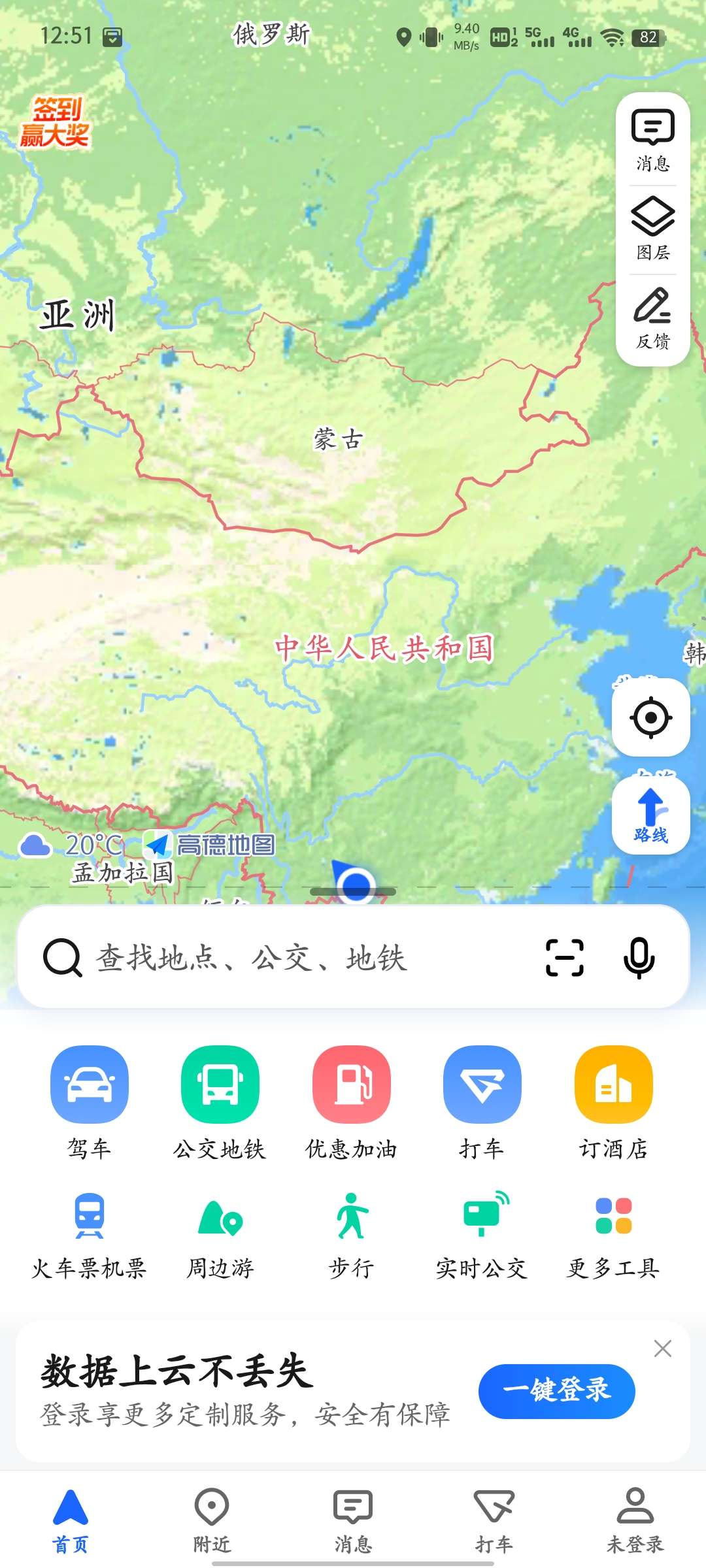Switch to the 未登录 profile tab
The height and width of the screenshot is (1568, 706).
point(635,1520)
